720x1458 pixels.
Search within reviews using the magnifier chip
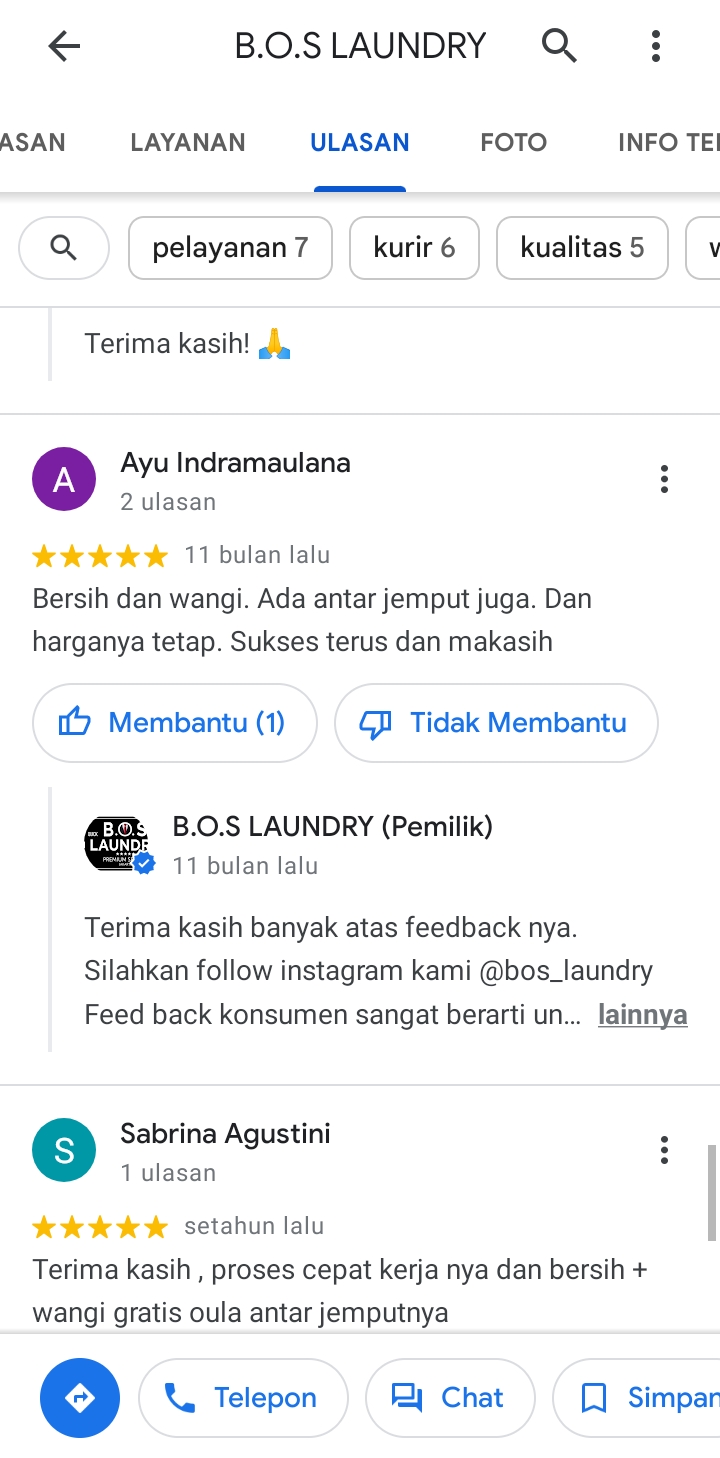pos(64,248)
